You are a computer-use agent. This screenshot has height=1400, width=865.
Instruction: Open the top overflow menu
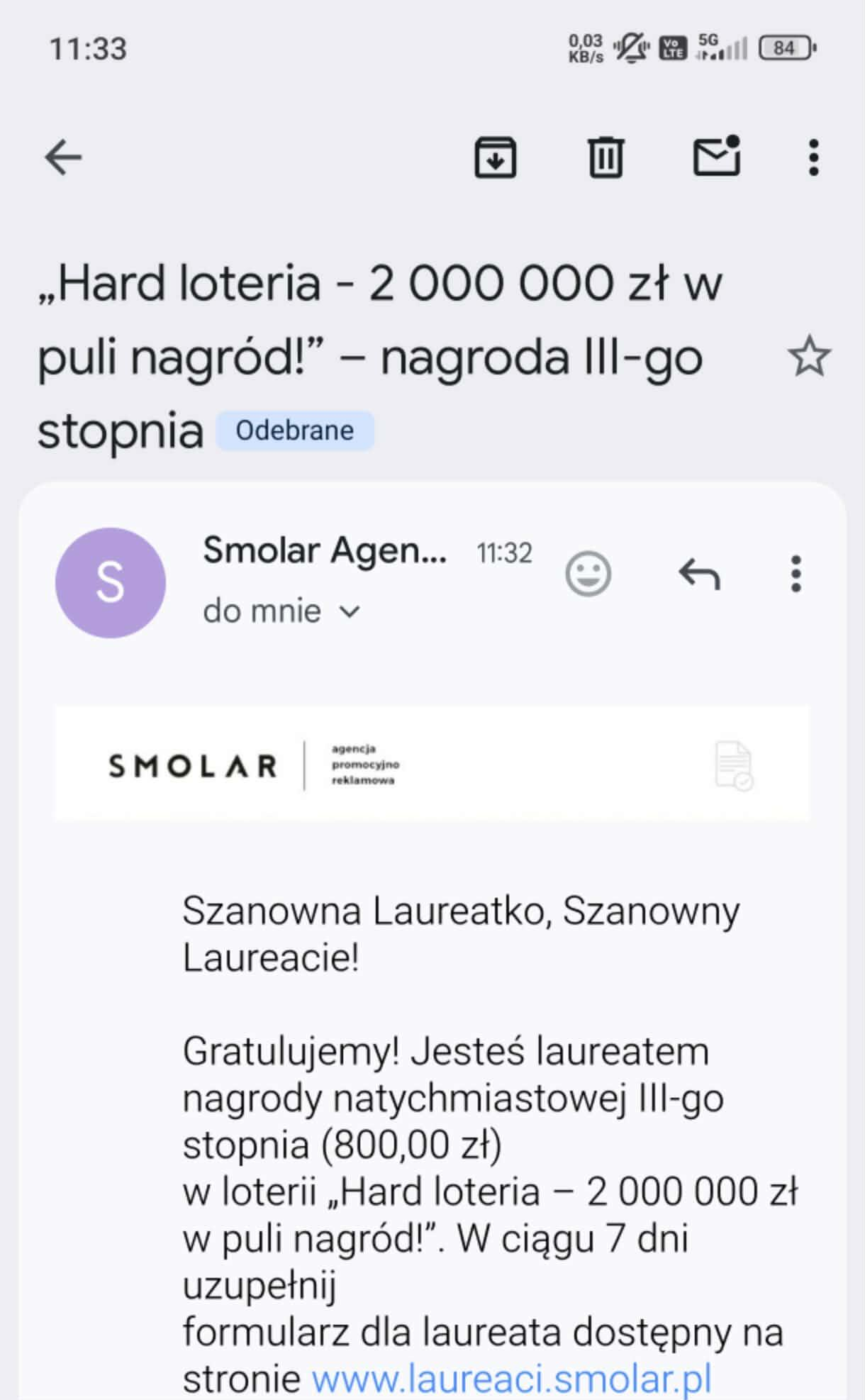(813, 157)
